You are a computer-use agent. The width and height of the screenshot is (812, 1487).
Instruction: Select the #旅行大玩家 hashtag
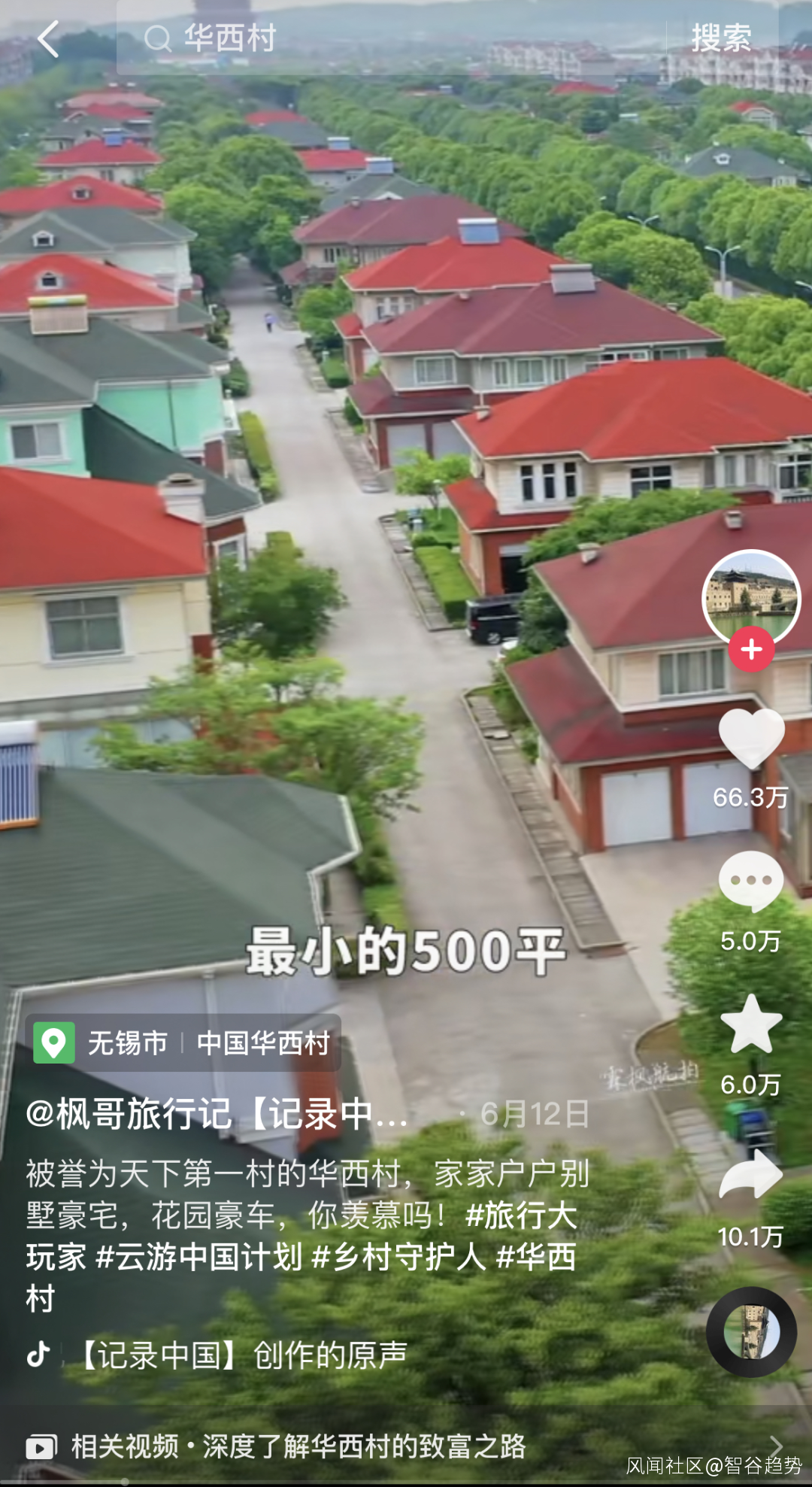[522, 1216]
